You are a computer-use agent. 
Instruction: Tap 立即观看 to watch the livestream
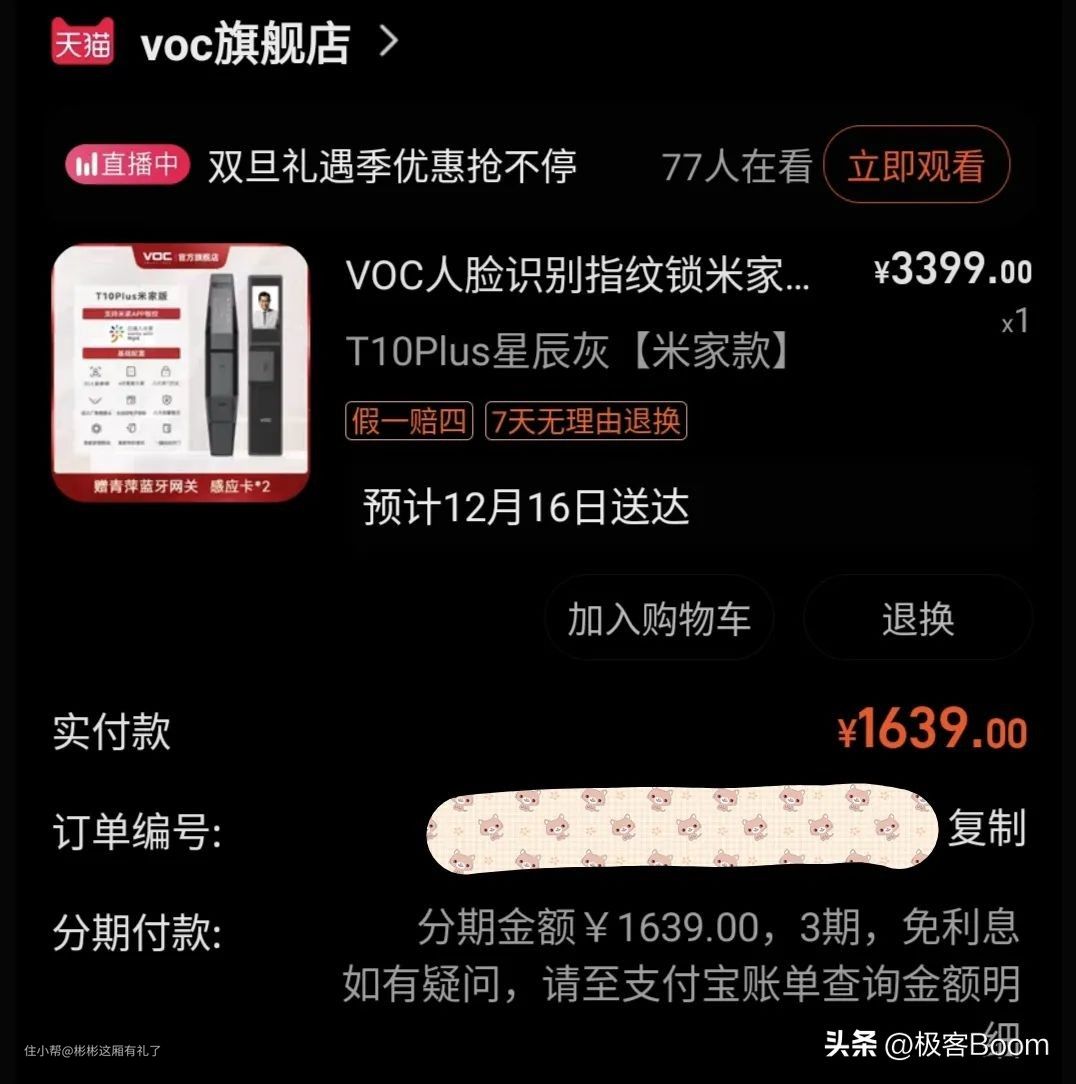[916, 165]
